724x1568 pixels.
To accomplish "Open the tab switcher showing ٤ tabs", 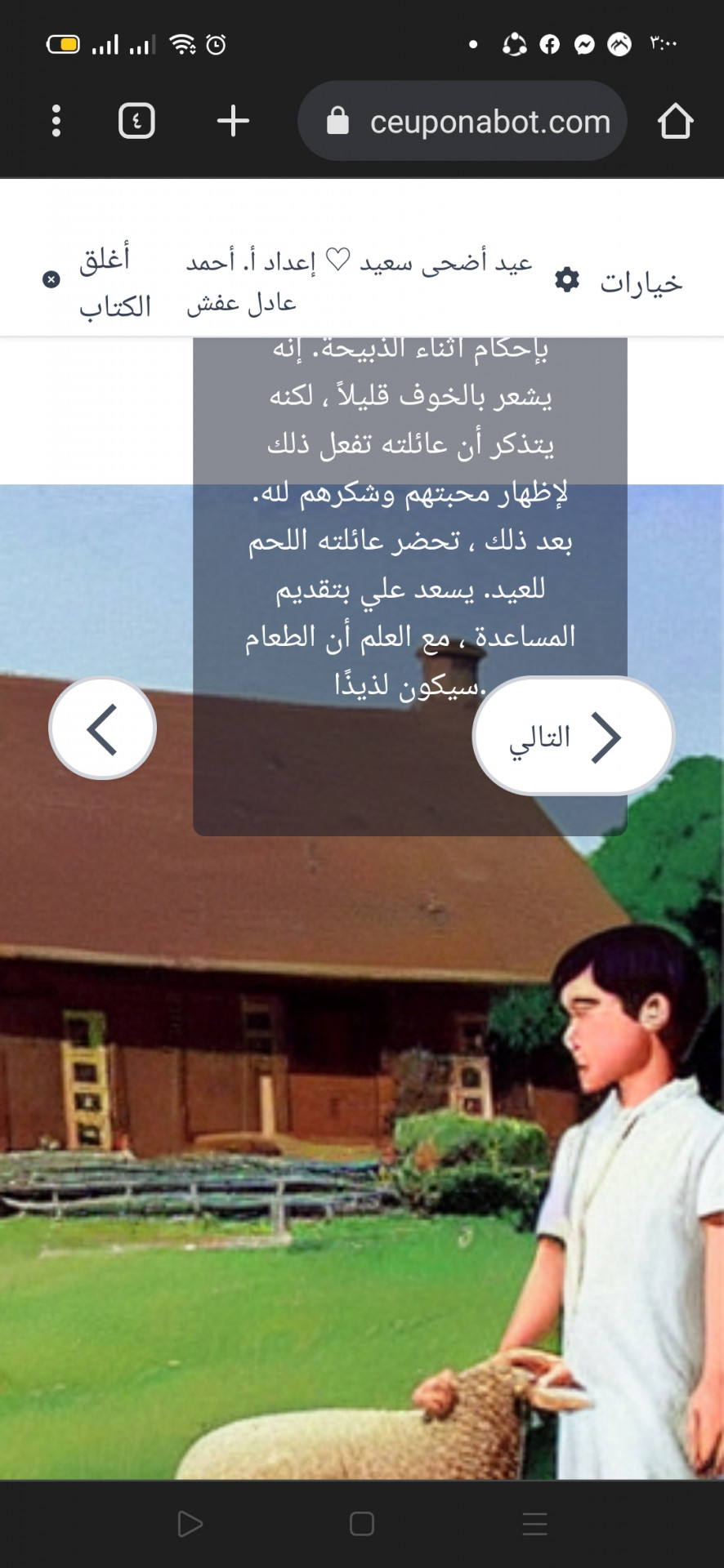I will 136,121.
